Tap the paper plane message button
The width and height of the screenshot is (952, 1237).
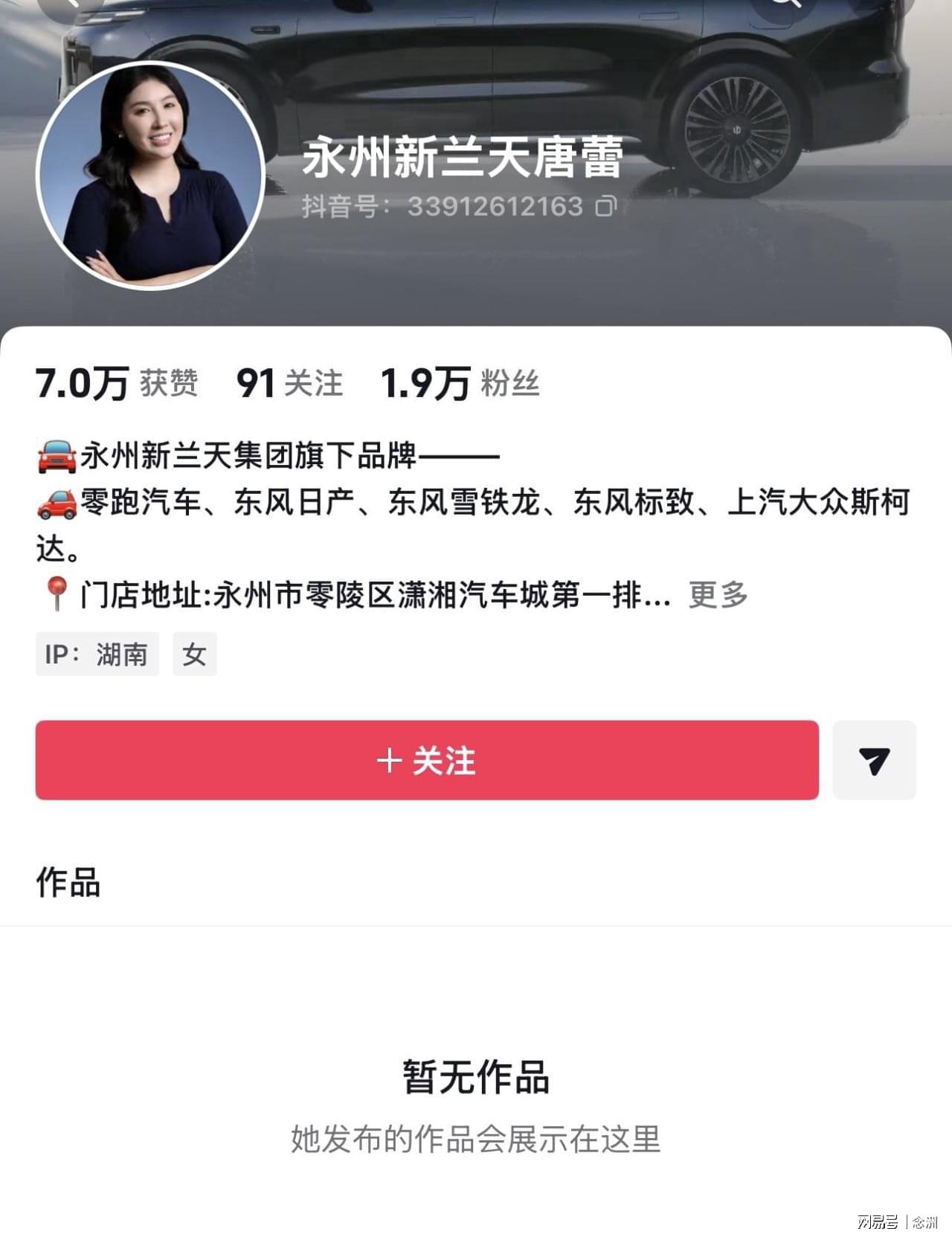874,760
